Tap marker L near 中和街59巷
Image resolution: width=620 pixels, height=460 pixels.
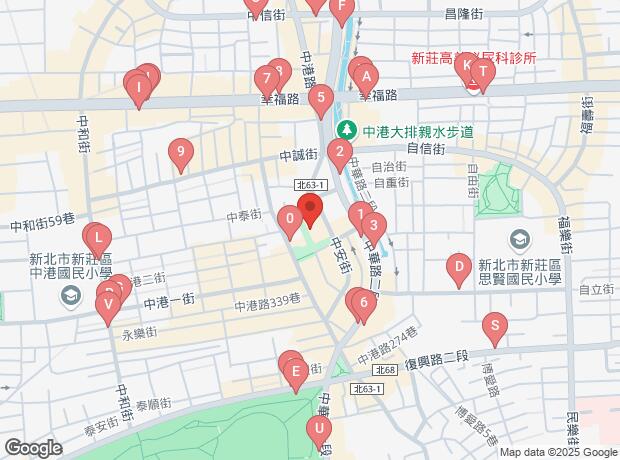point(98,241)
